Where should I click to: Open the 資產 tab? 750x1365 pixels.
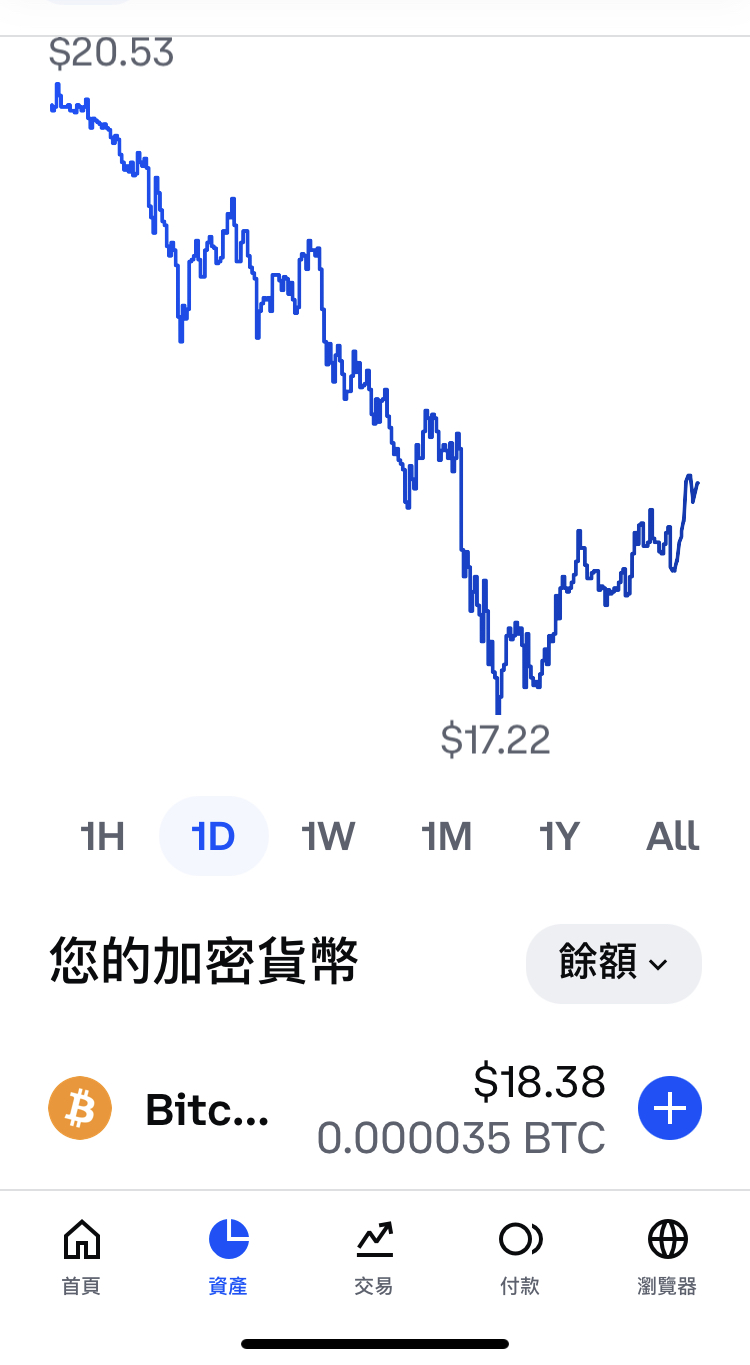tap(228, 1257)
